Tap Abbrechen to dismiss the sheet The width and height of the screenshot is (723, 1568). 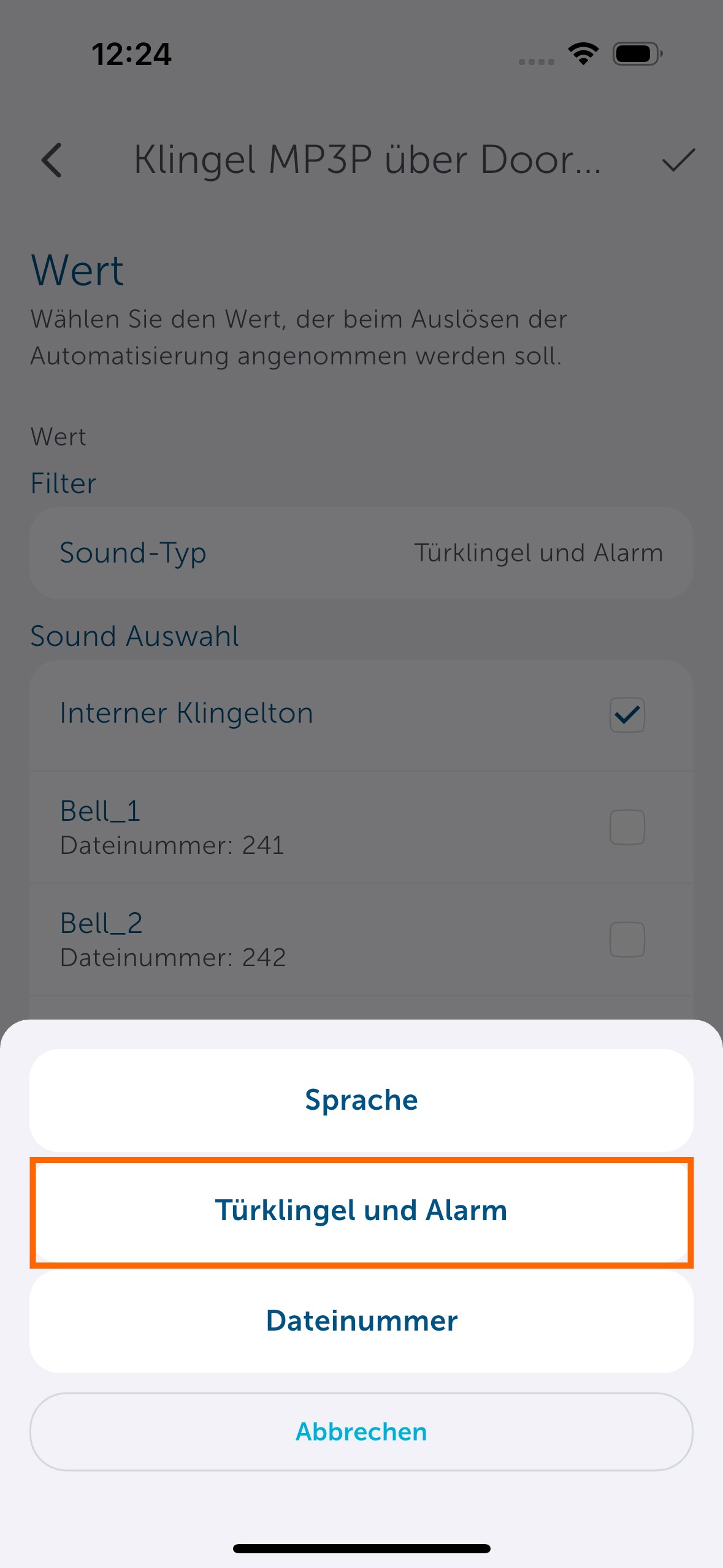pos(361,1431)
